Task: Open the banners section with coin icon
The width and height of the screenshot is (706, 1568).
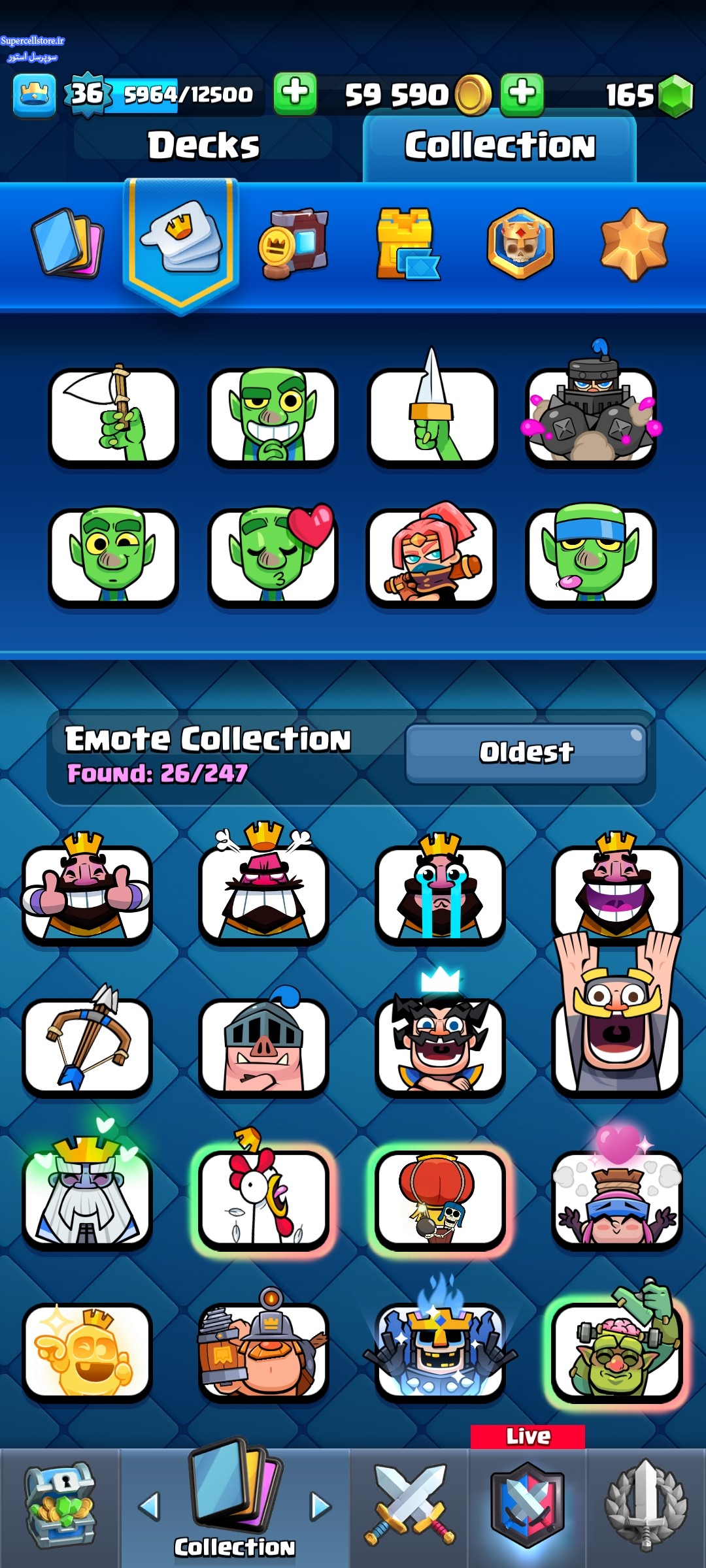Action: coord(294,244)
